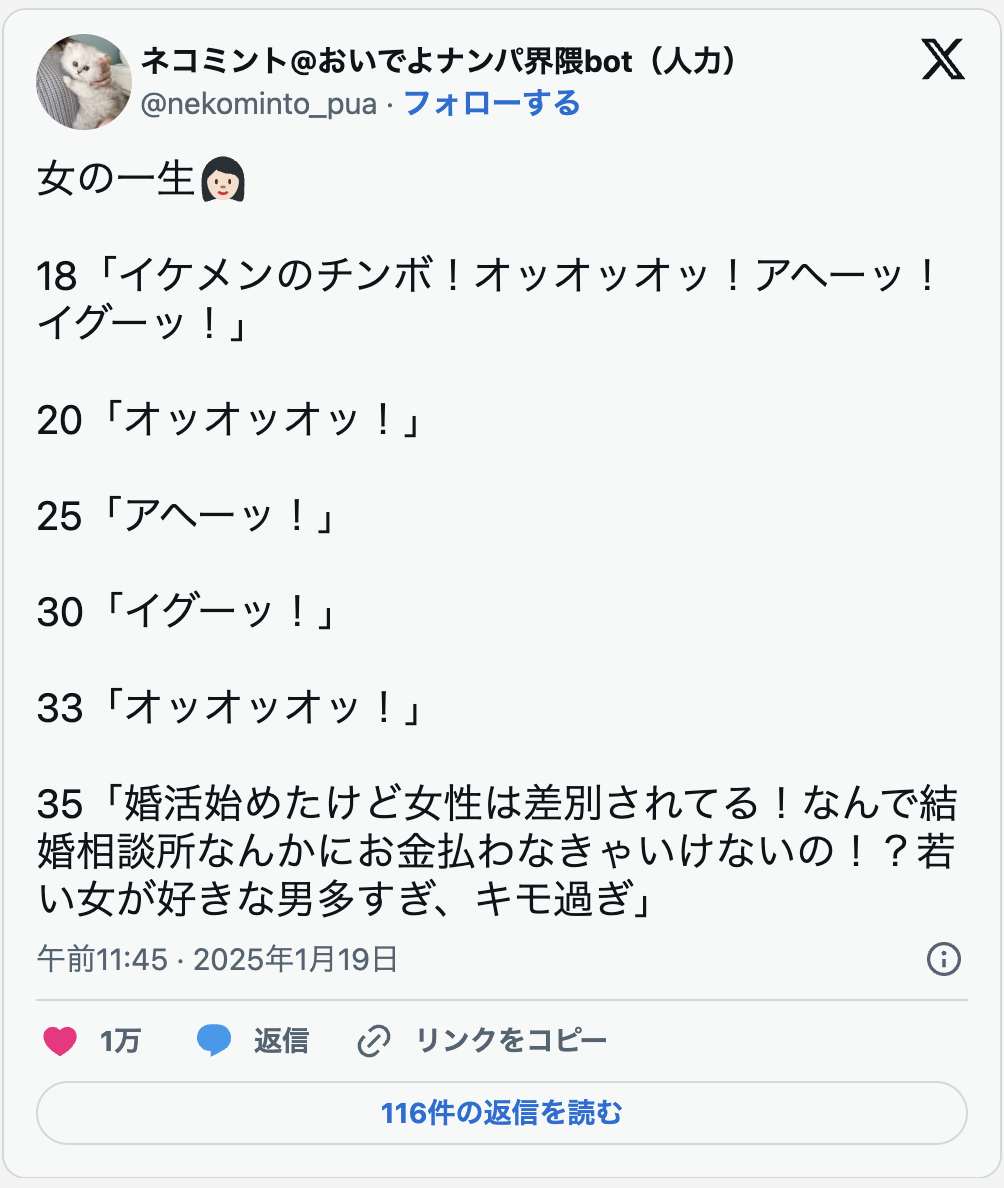Image resolution: width=1004 pixels, height=1188 pixels.
Task: Open the author's cat profile picture
Action: tap(84, 82)
